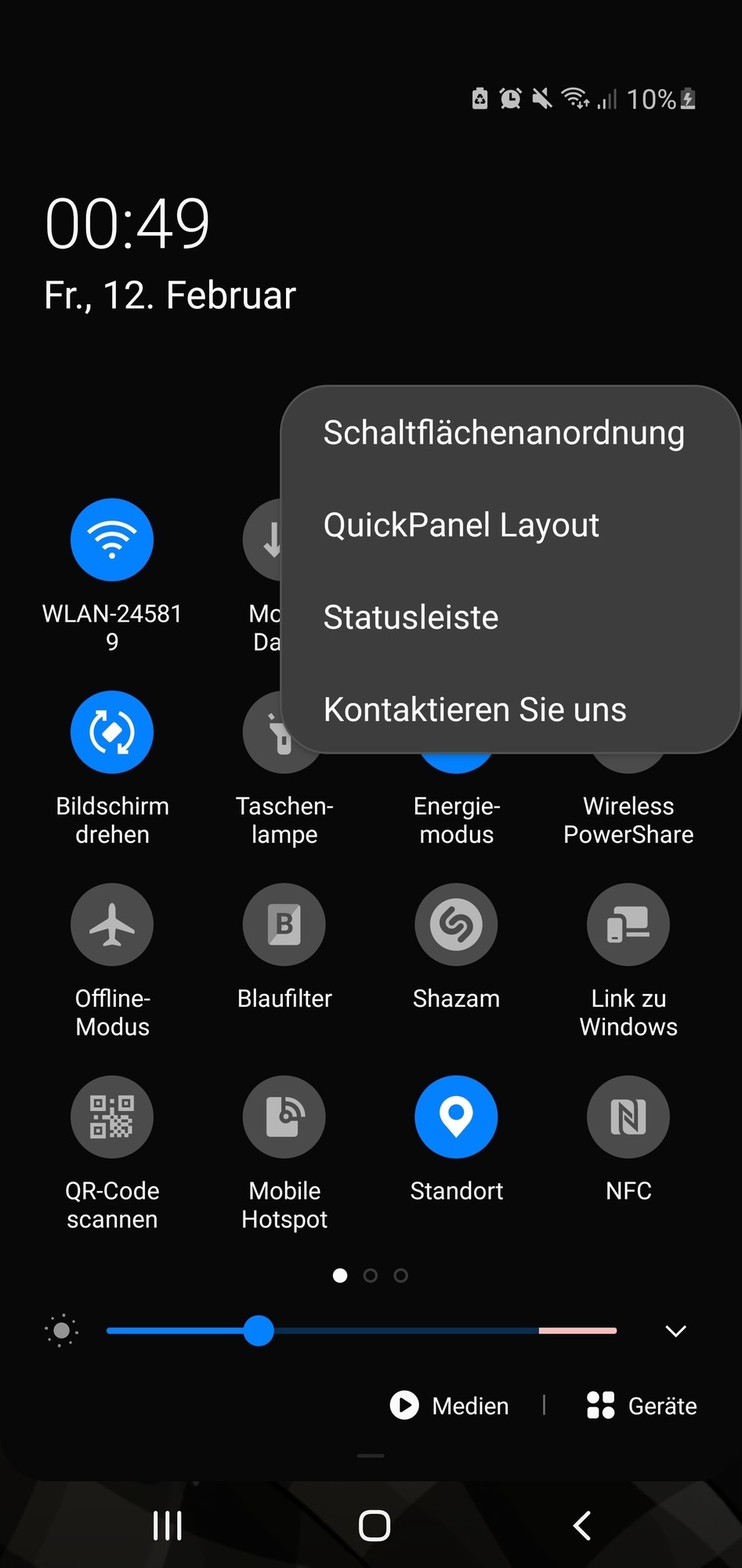Open QR-Code scannen
742x1568 pixels.
point(112,1116)
